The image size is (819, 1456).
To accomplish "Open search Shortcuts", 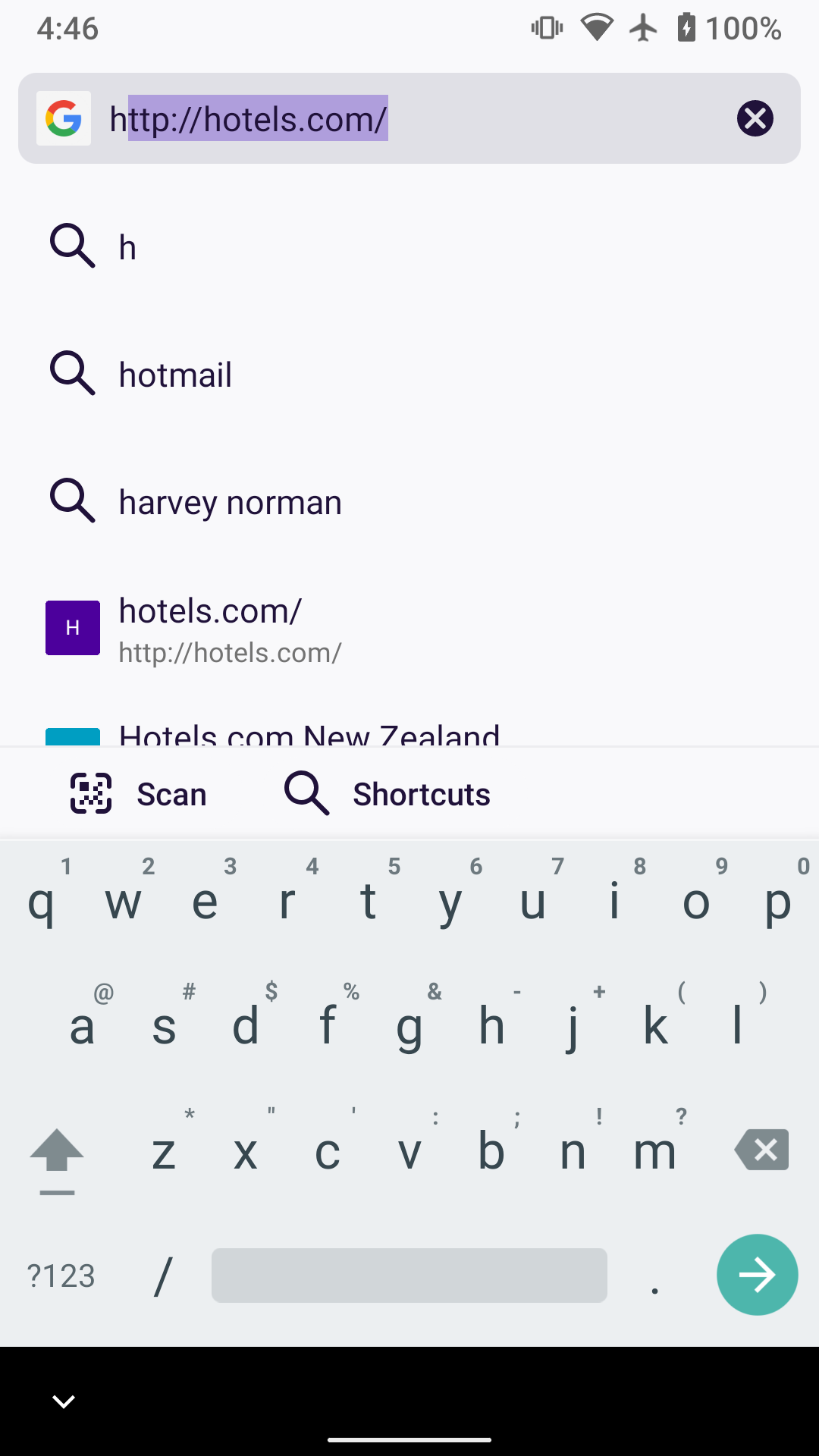I will pyautogui.click(x=388, y=794).
